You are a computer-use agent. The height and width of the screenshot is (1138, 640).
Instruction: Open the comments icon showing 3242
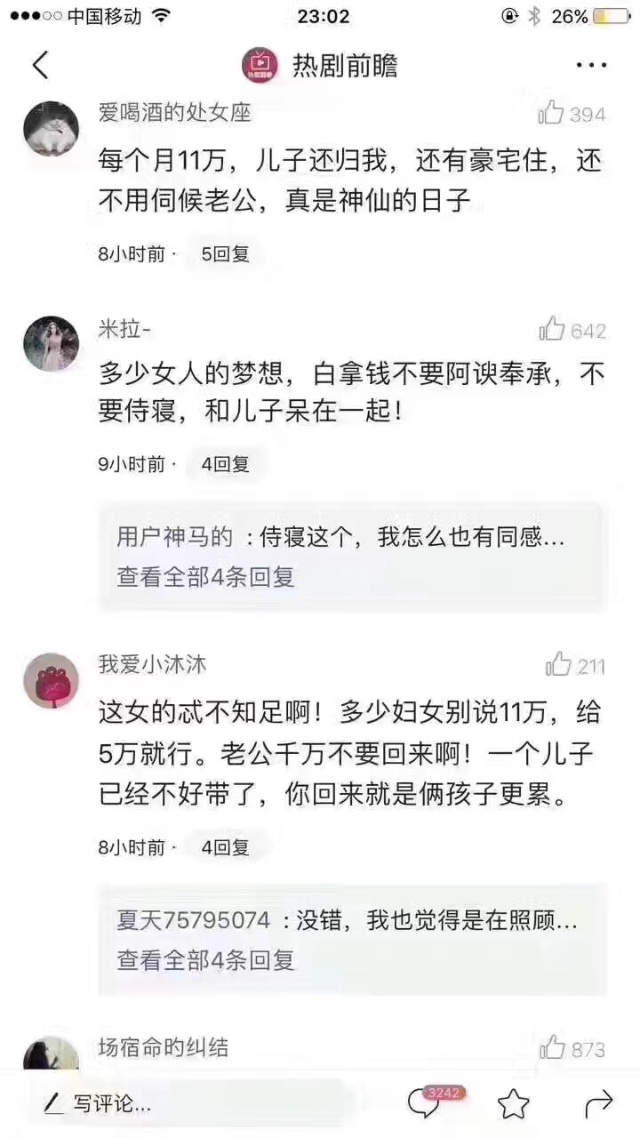click(425, 1103)
